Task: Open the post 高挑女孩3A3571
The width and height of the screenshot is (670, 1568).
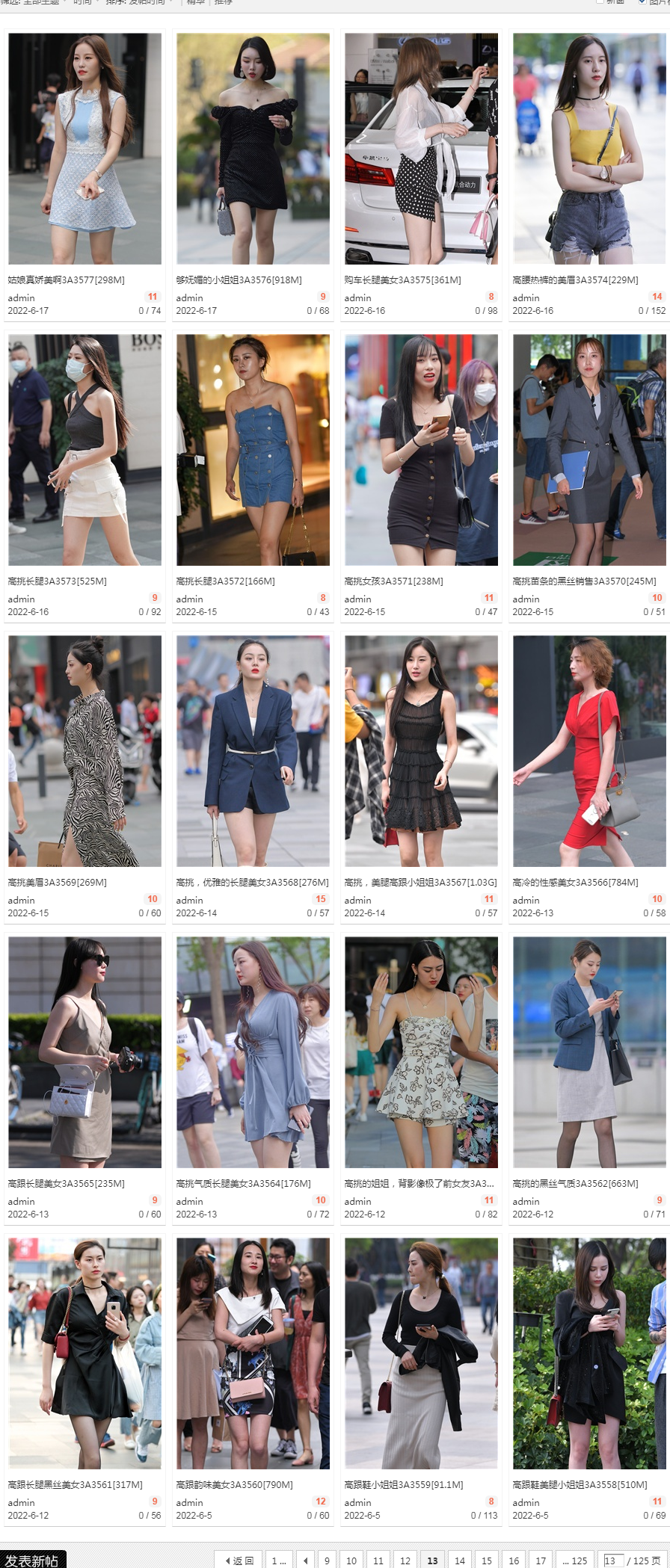Action: coord(393,581)
